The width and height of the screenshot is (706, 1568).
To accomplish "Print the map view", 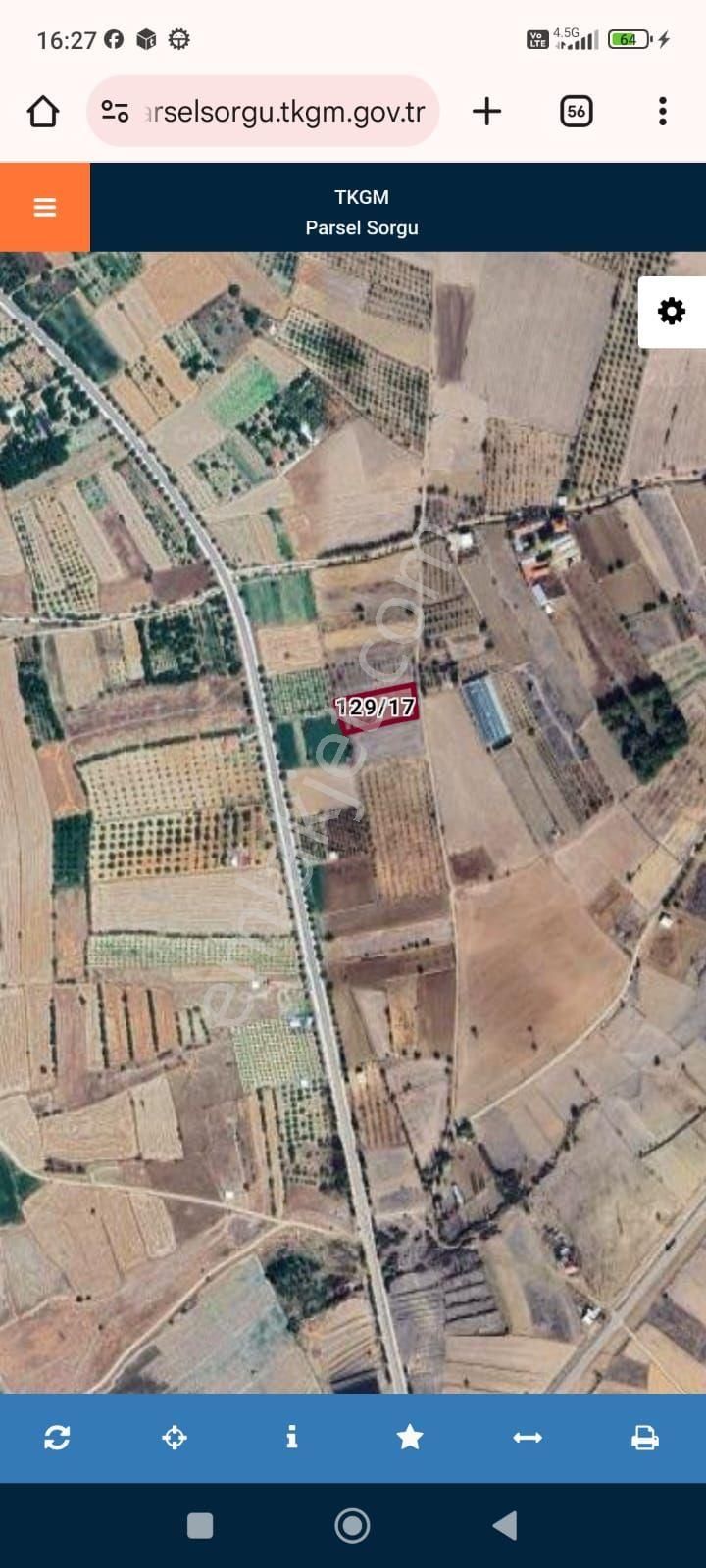I will click(x=644, y=1438).
